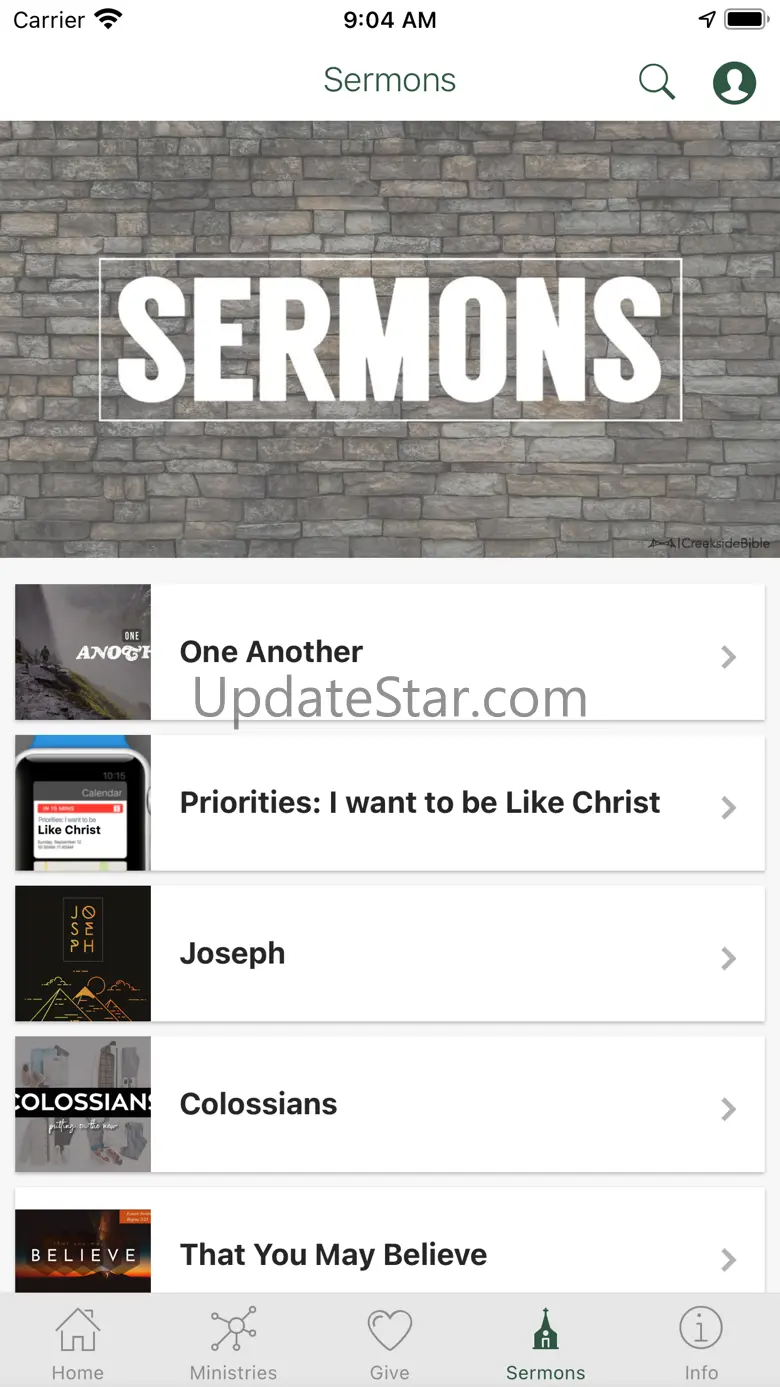Open the One Another sermon series
This screenshot has height=1387, width=780.
(x=390, y=652)
